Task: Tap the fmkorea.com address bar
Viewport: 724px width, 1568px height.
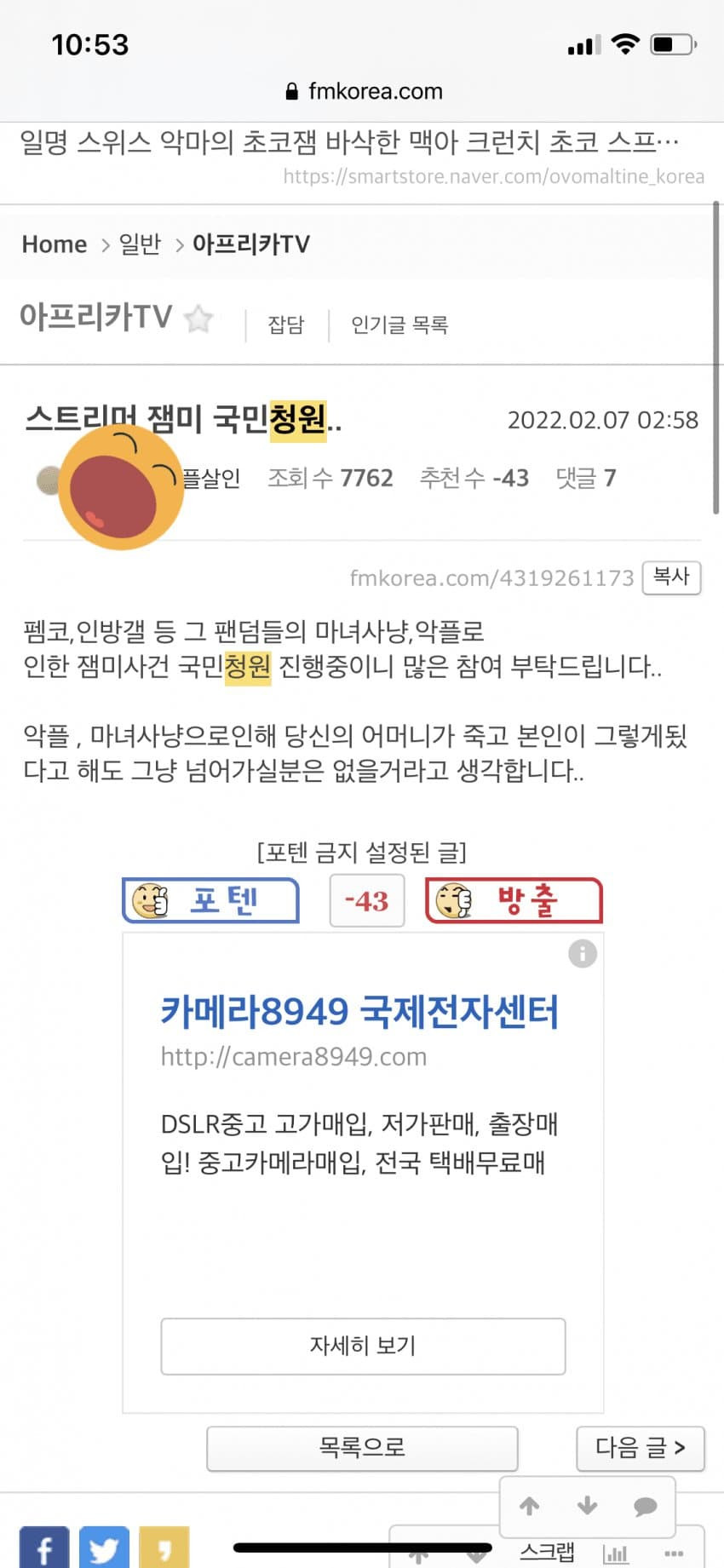Action: [x=364, y=91]
